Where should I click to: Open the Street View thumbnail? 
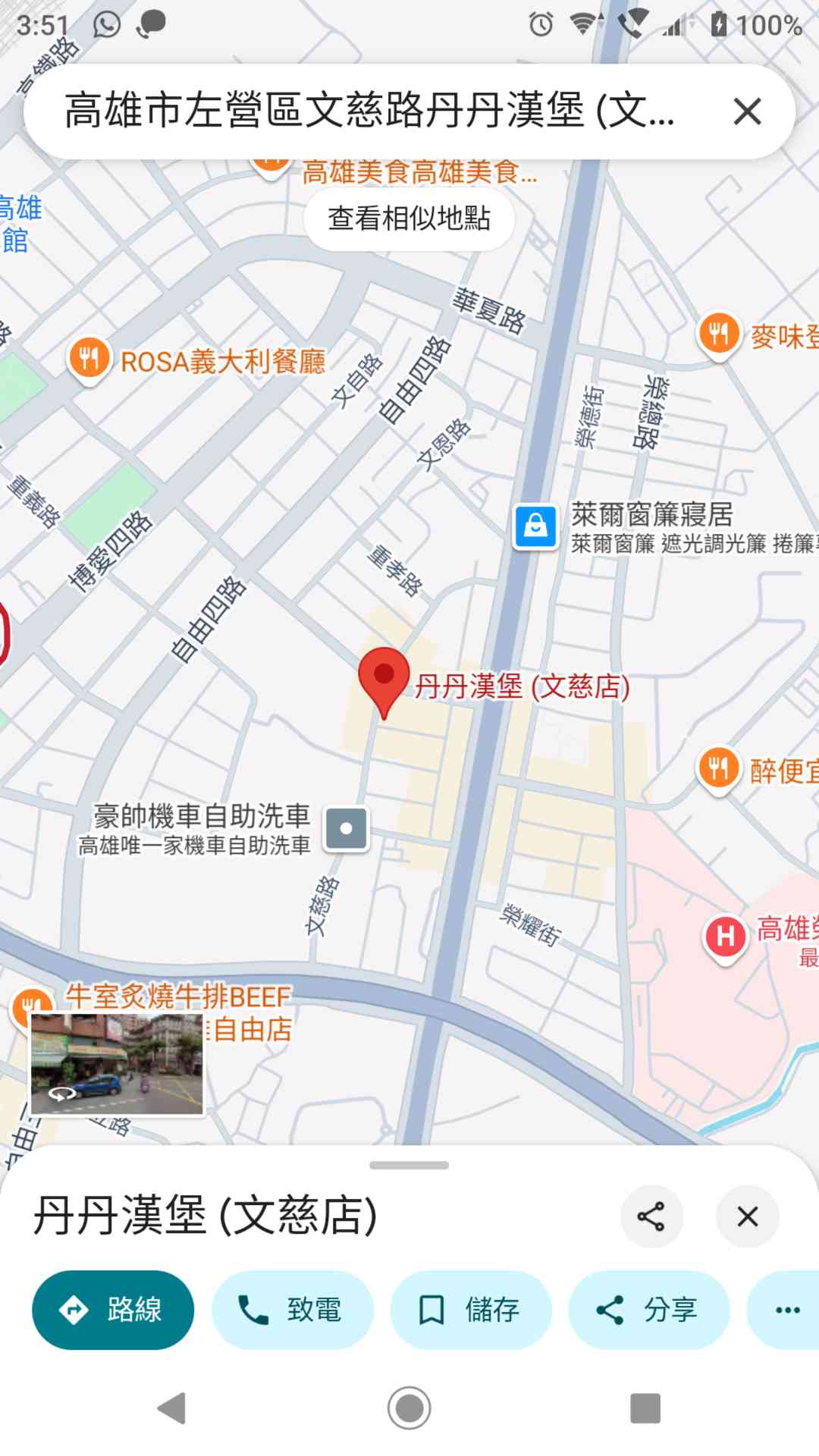coord(117,1064)
